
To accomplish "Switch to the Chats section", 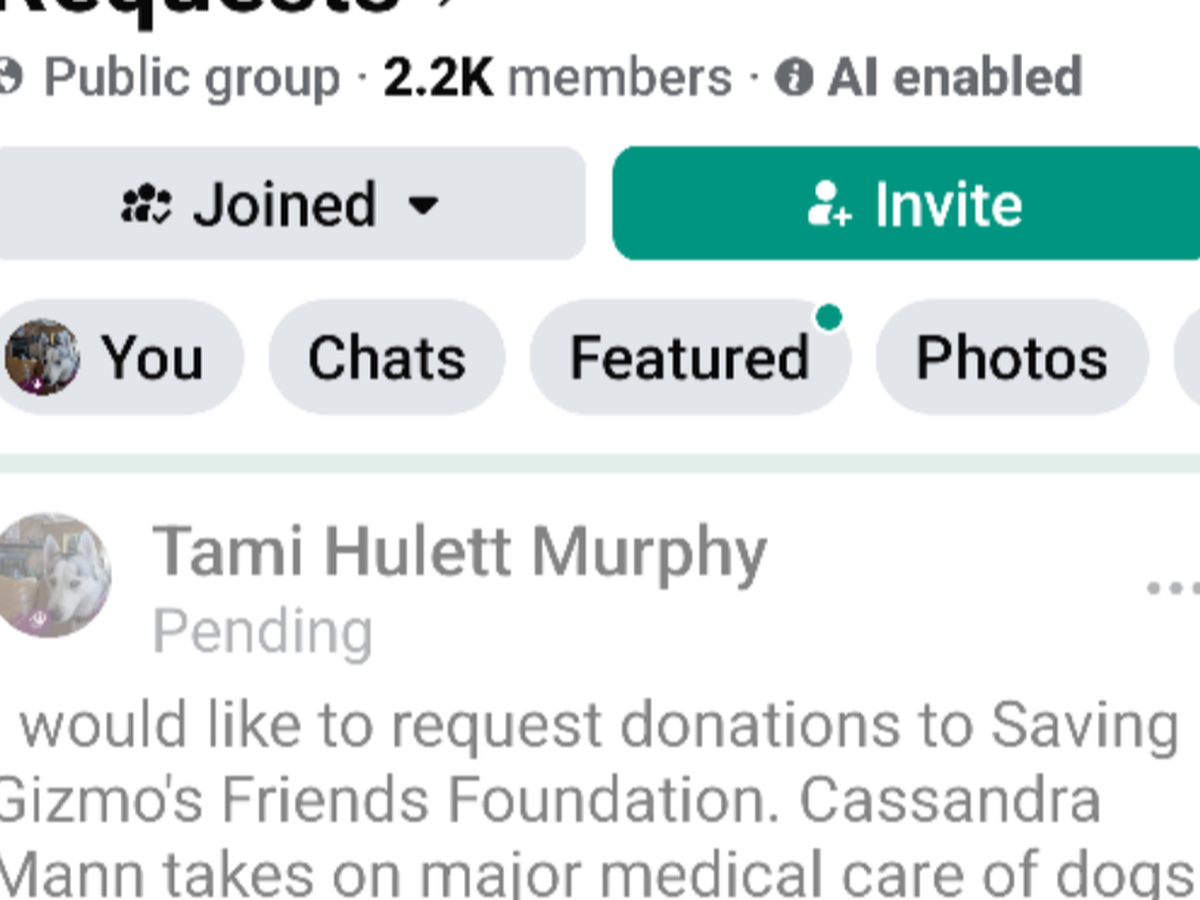I will (x=387, y=358).
